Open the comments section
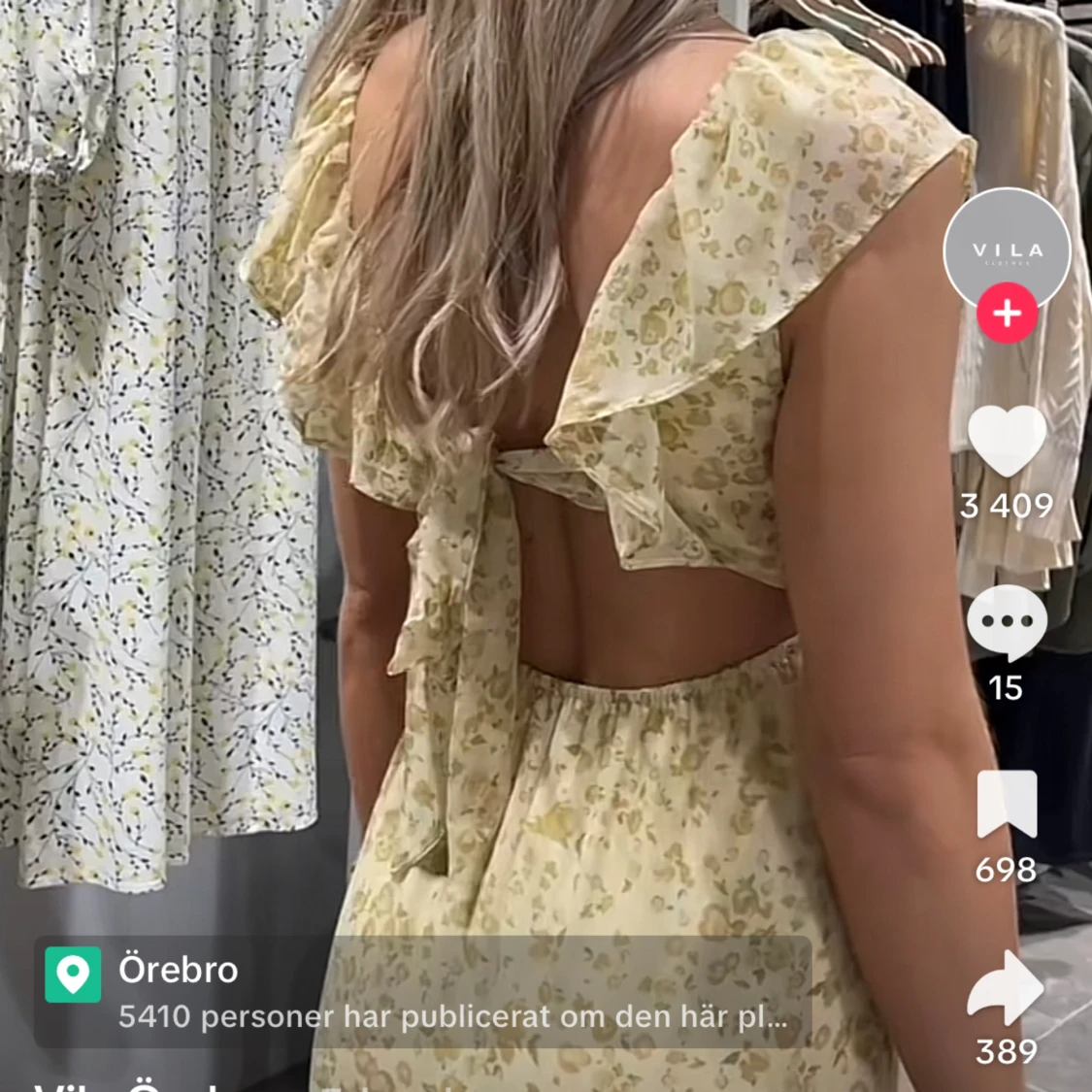 (1007, 623)
